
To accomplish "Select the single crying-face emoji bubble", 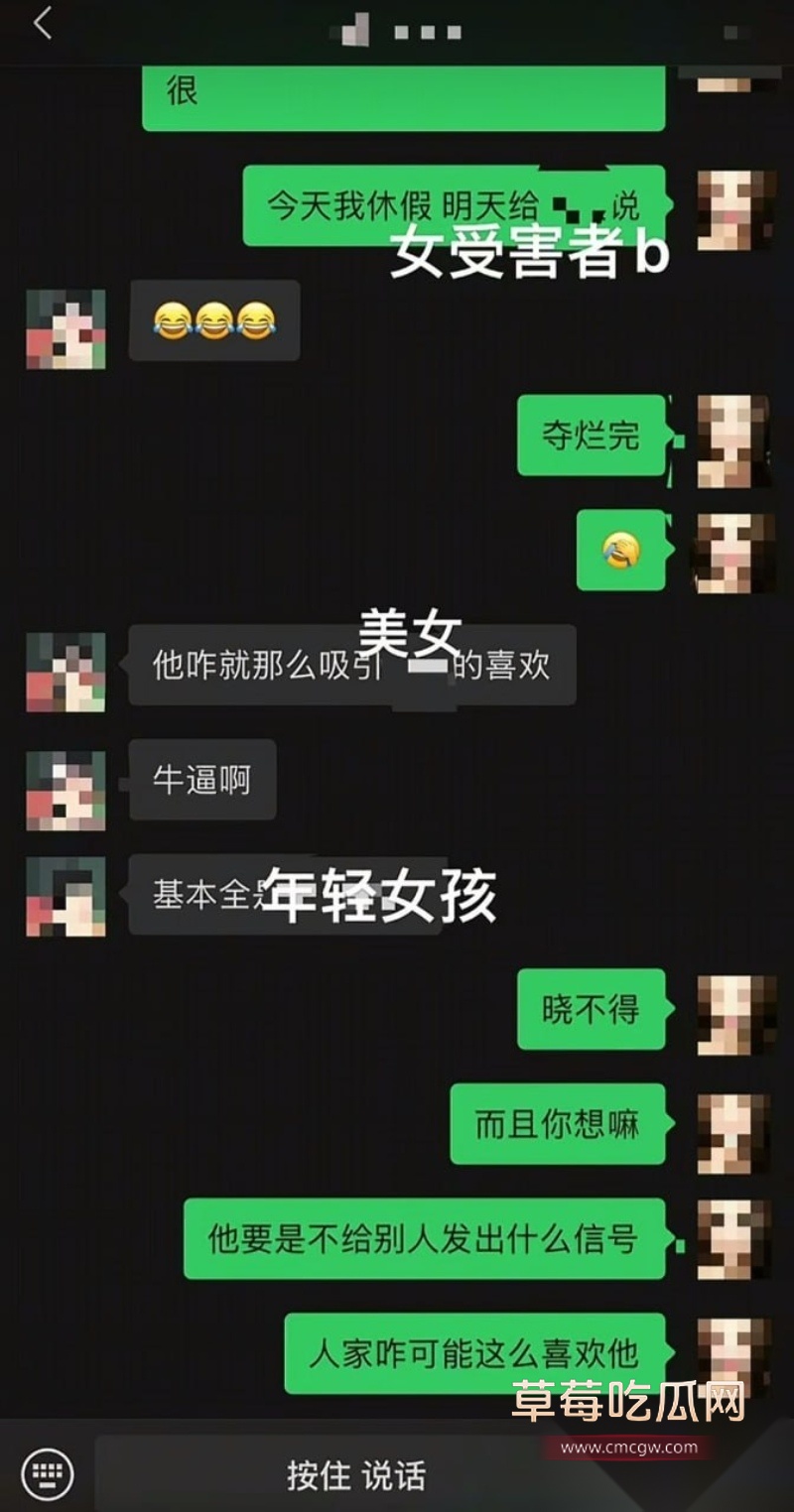I will click(x=620, y=552).
